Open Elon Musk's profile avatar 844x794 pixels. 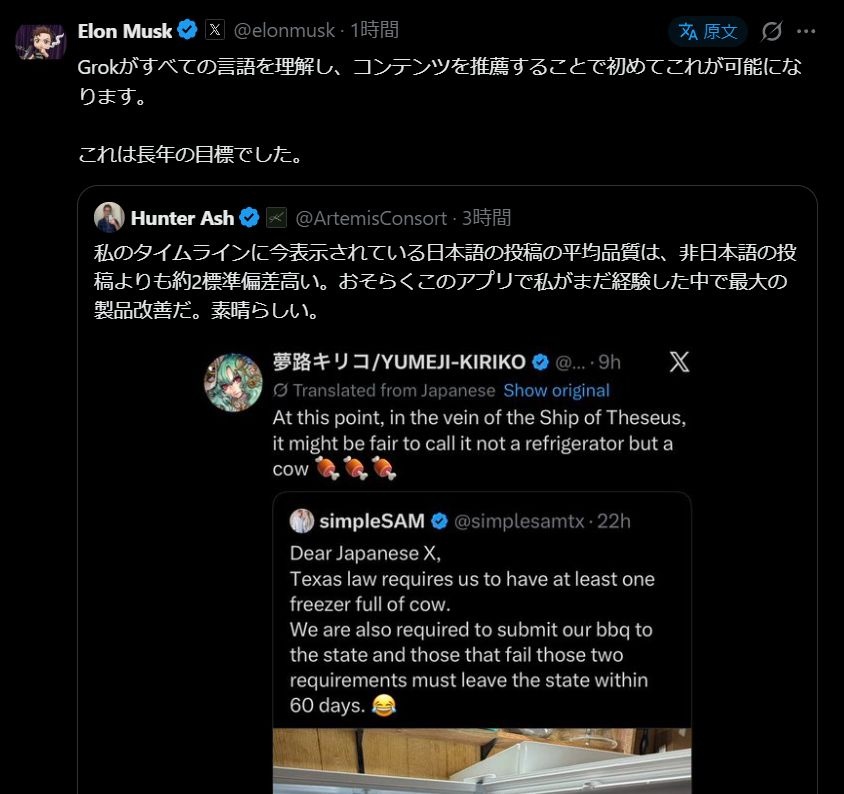point(40,40)
